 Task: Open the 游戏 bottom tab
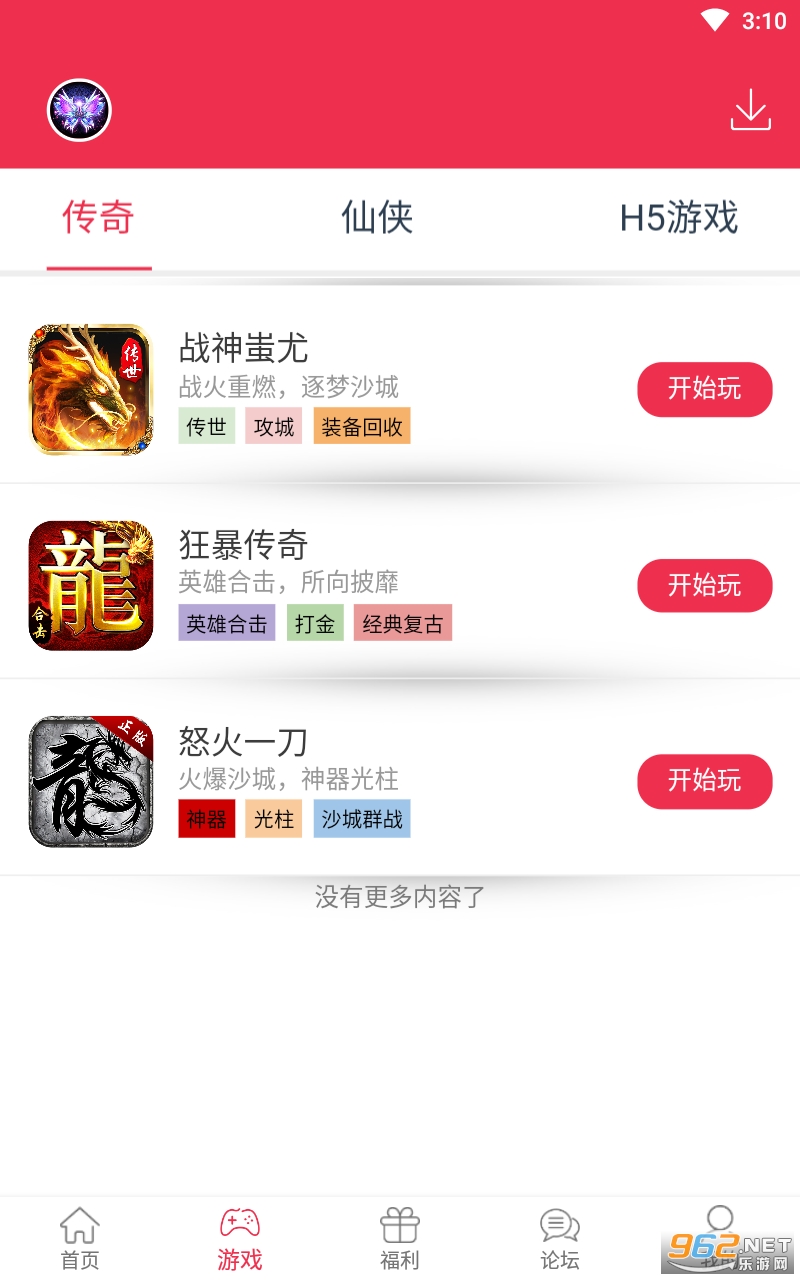click(x=240, y=1238)
